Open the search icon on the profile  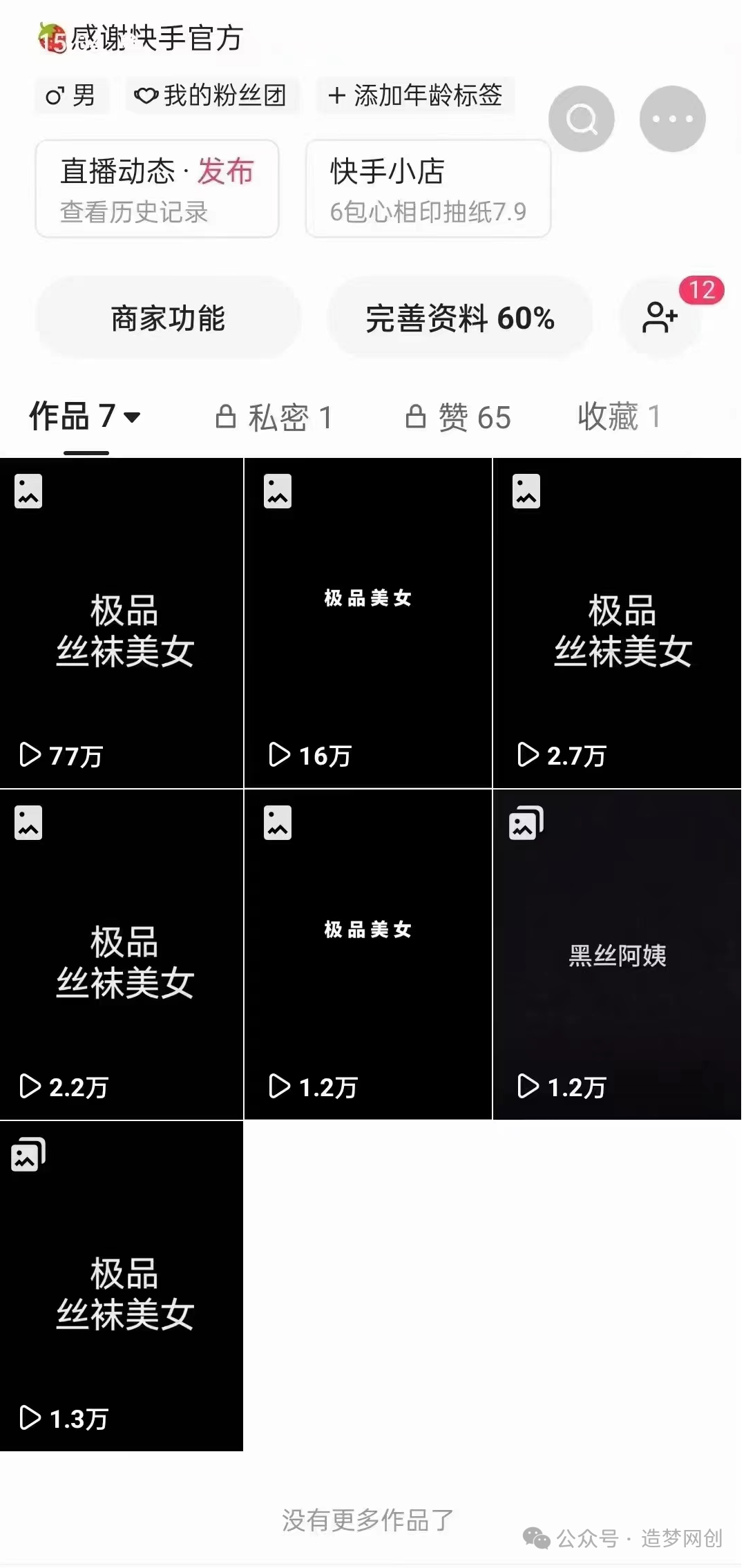(581, 118)
